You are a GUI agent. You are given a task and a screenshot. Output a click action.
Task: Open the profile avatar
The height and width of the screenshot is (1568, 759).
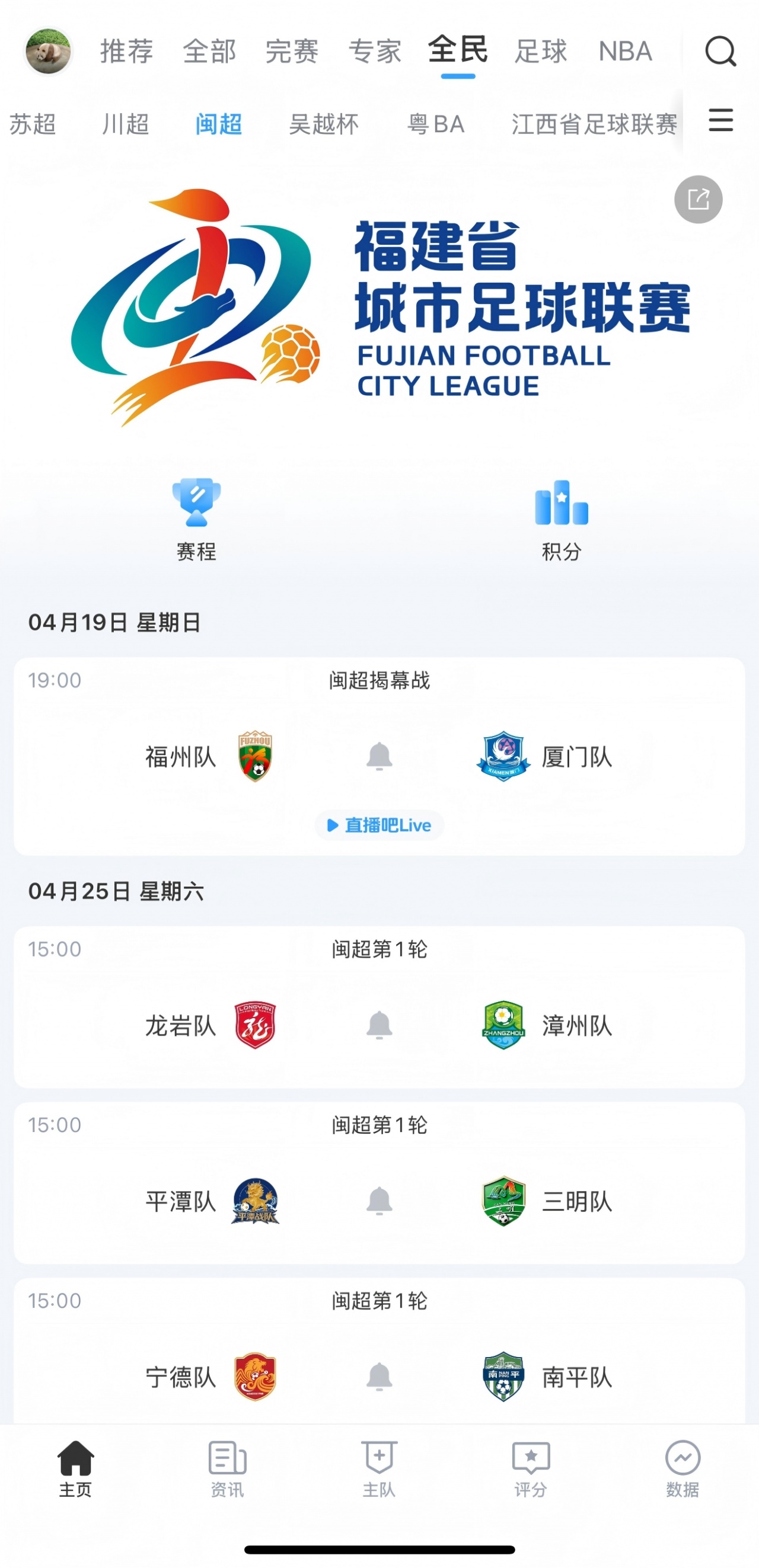[x=47, y=51]
